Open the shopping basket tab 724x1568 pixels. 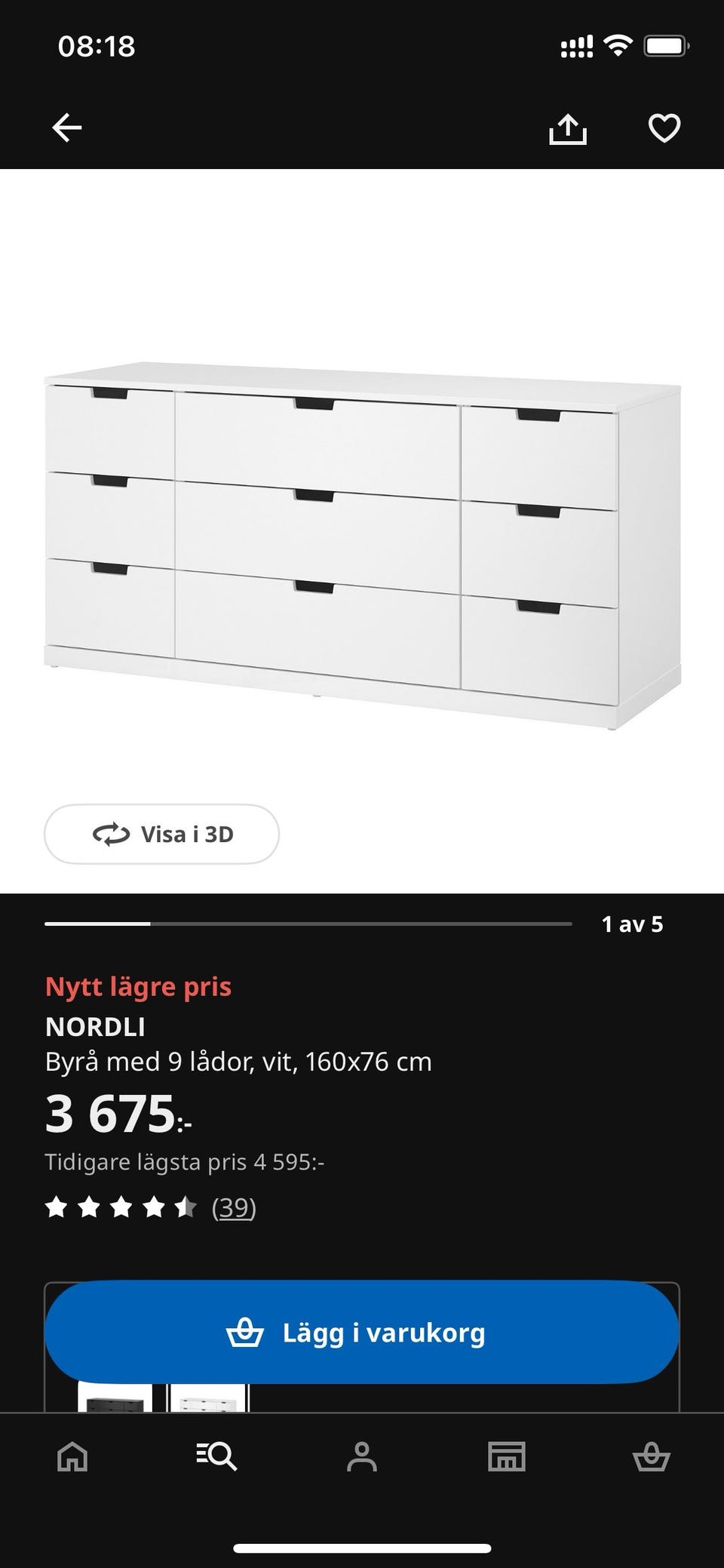coord(652,1456)
